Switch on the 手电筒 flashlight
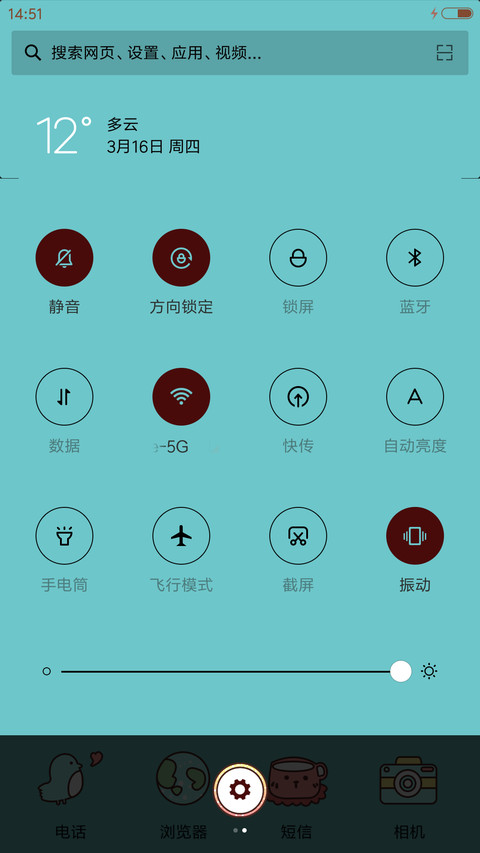This screenshot has height=853, width=480. [x=64, y=536]
